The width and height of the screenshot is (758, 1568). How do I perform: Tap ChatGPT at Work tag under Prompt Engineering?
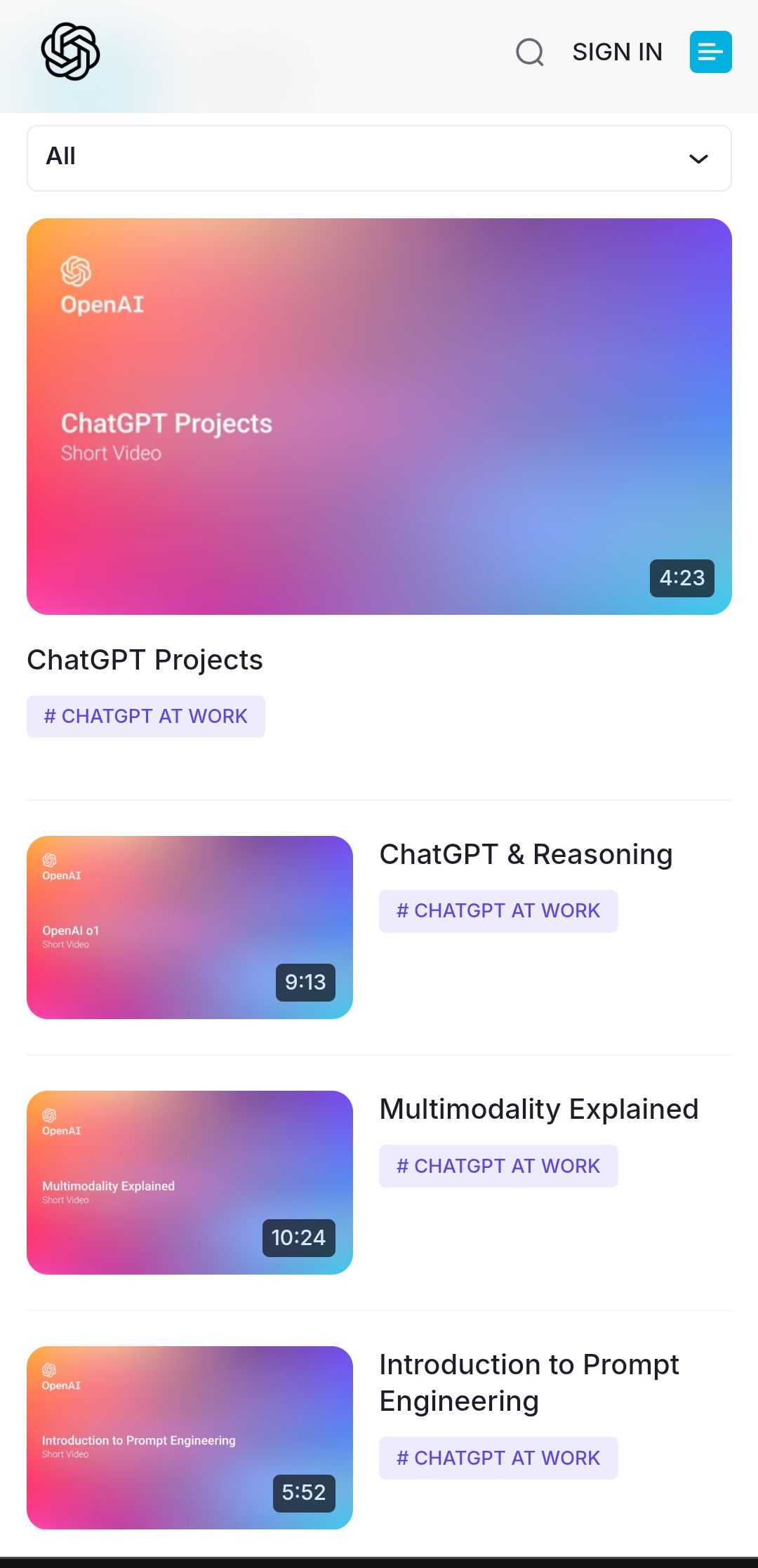click(x=498, y=1458)
